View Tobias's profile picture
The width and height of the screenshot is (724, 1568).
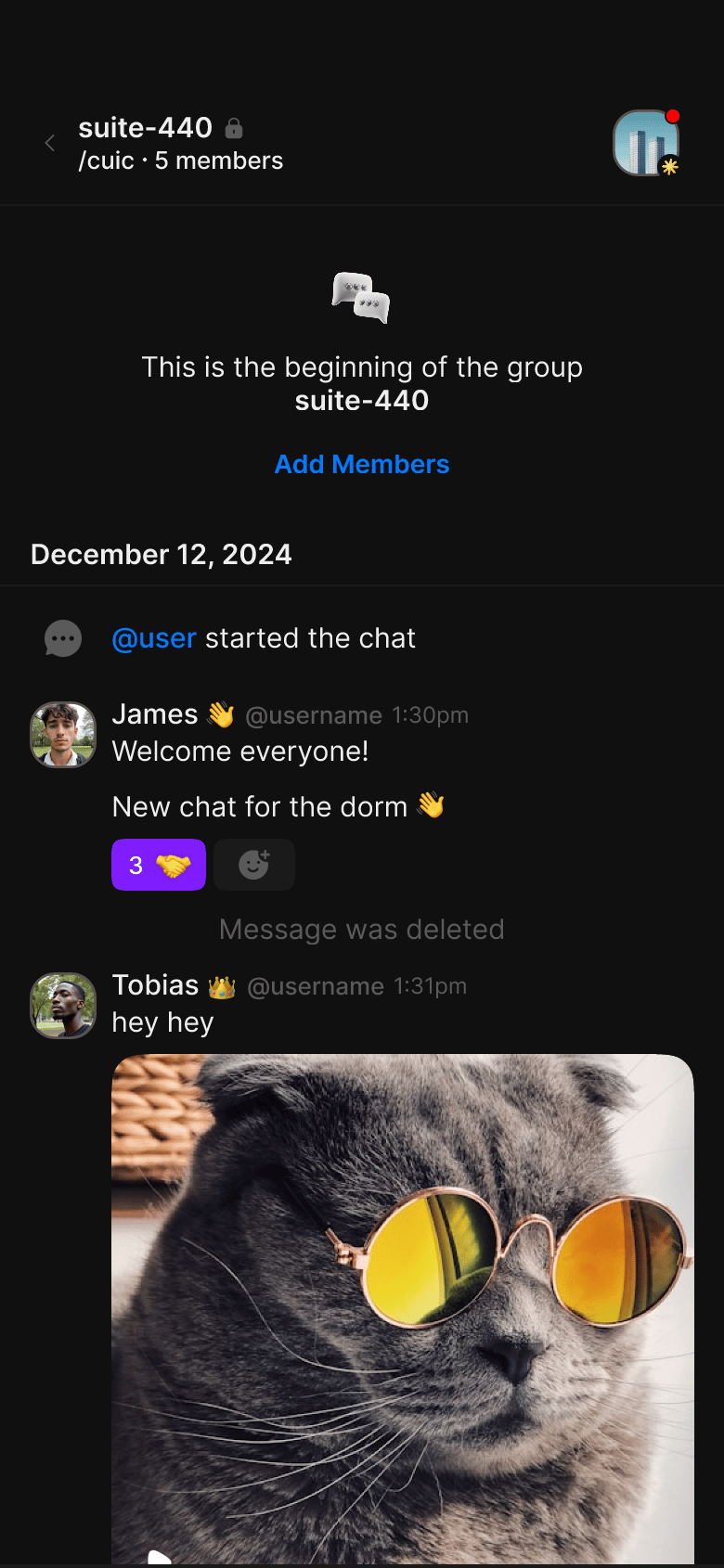[x=63, y=1006]
